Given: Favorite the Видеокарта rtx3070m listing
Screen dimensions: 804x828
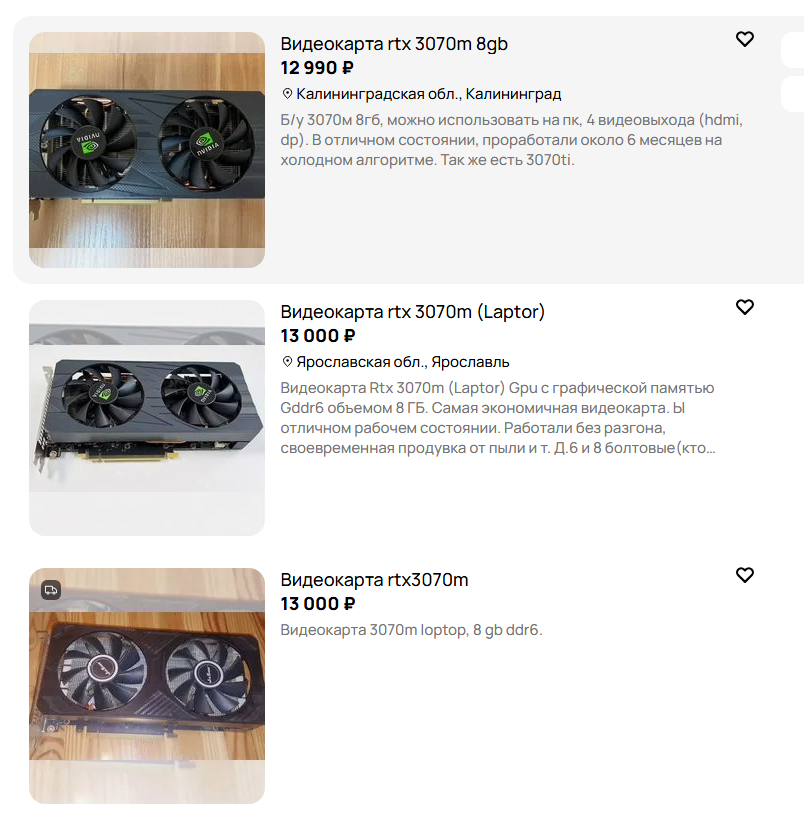Looking at the screenshot, I should pos(744,575).
